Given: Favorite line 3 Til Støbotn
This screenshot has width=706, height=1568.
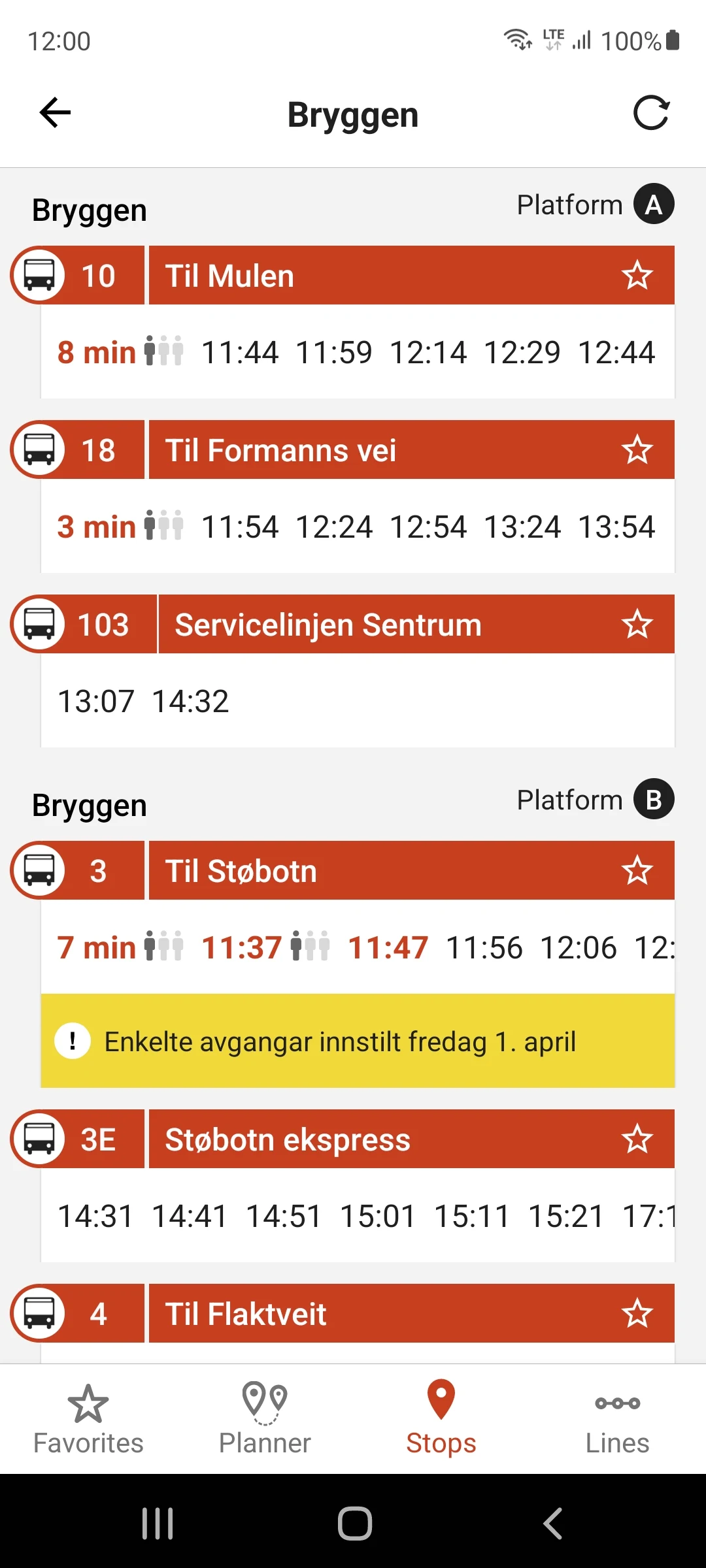Looking at the screenshot, I should (x=637, y=870).
